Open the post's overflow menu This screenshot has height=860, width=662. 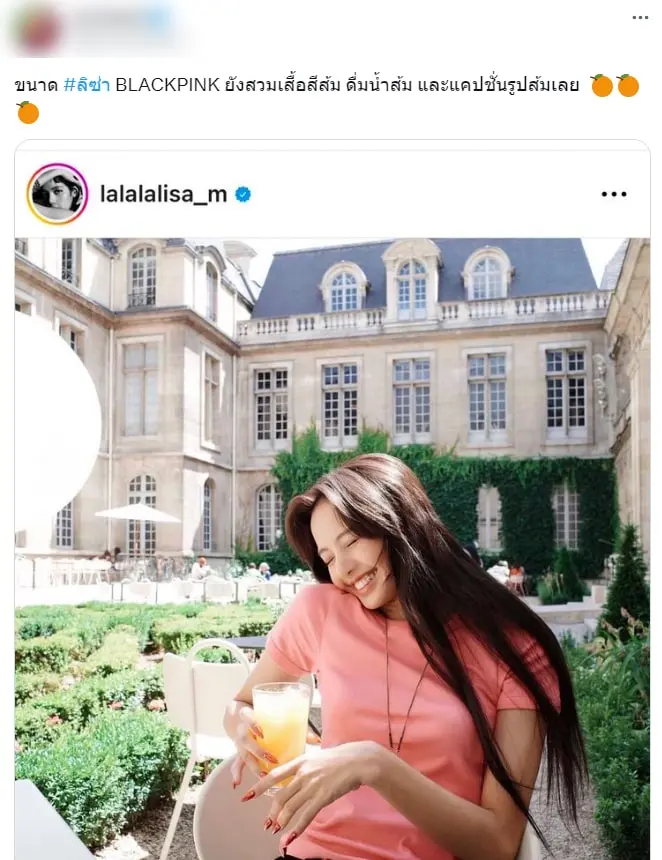click(640, 18)
